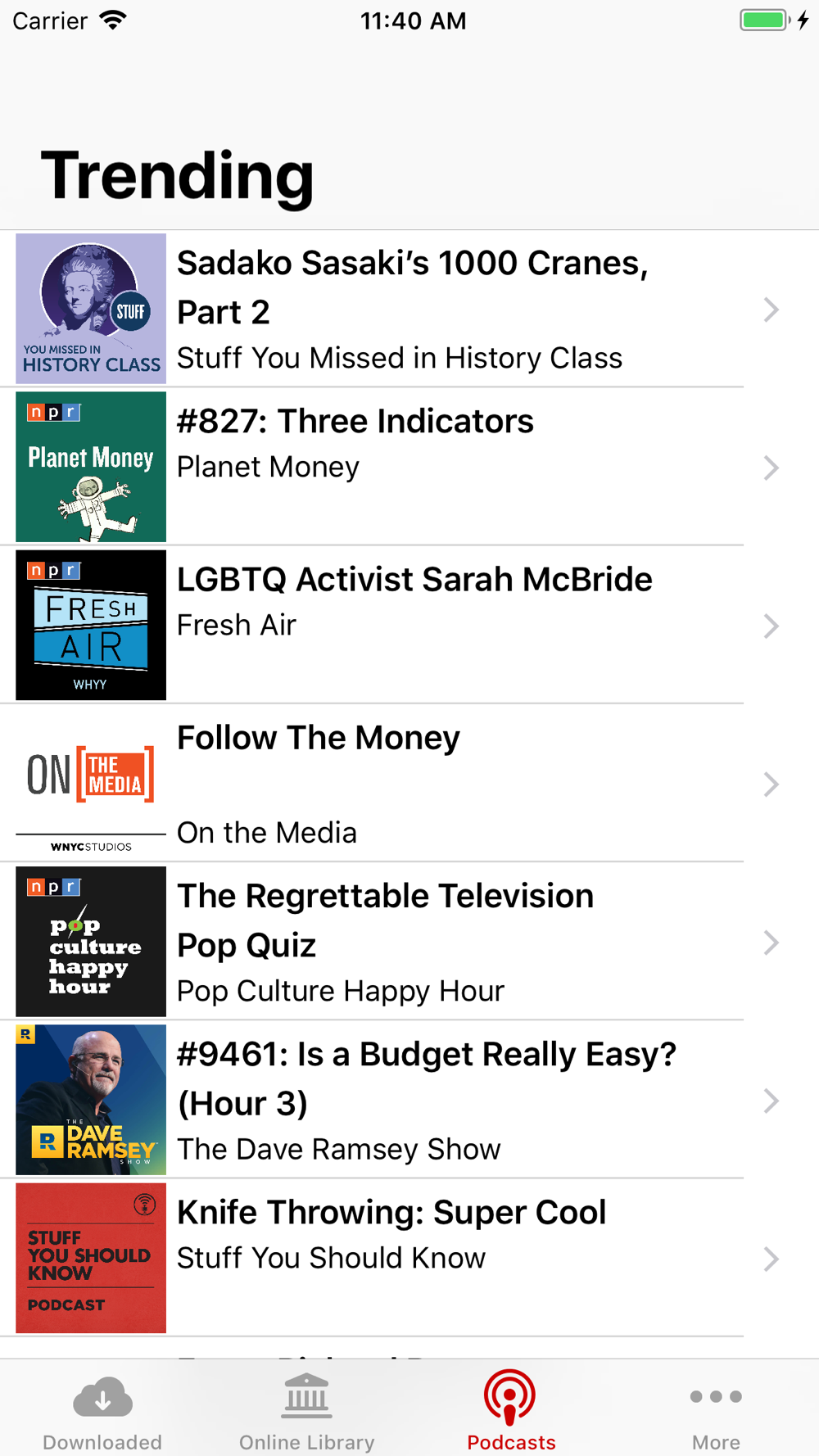Open #9461: Is a Budget Really Easy?
The height and width of the screenshot is (1456, 819).
[409, 1100]
